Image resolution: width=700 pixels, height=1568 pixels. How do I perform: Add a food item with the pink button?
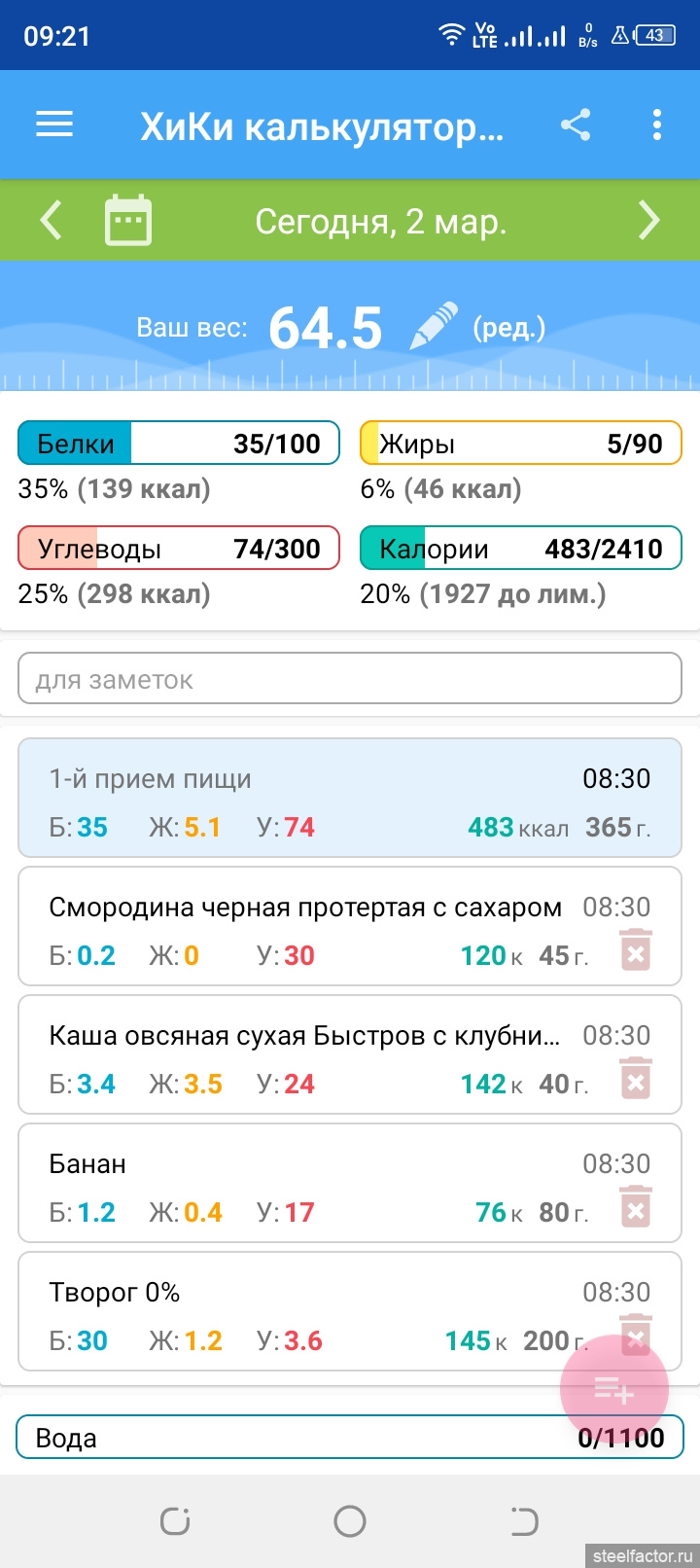[x=613, y=1390]
